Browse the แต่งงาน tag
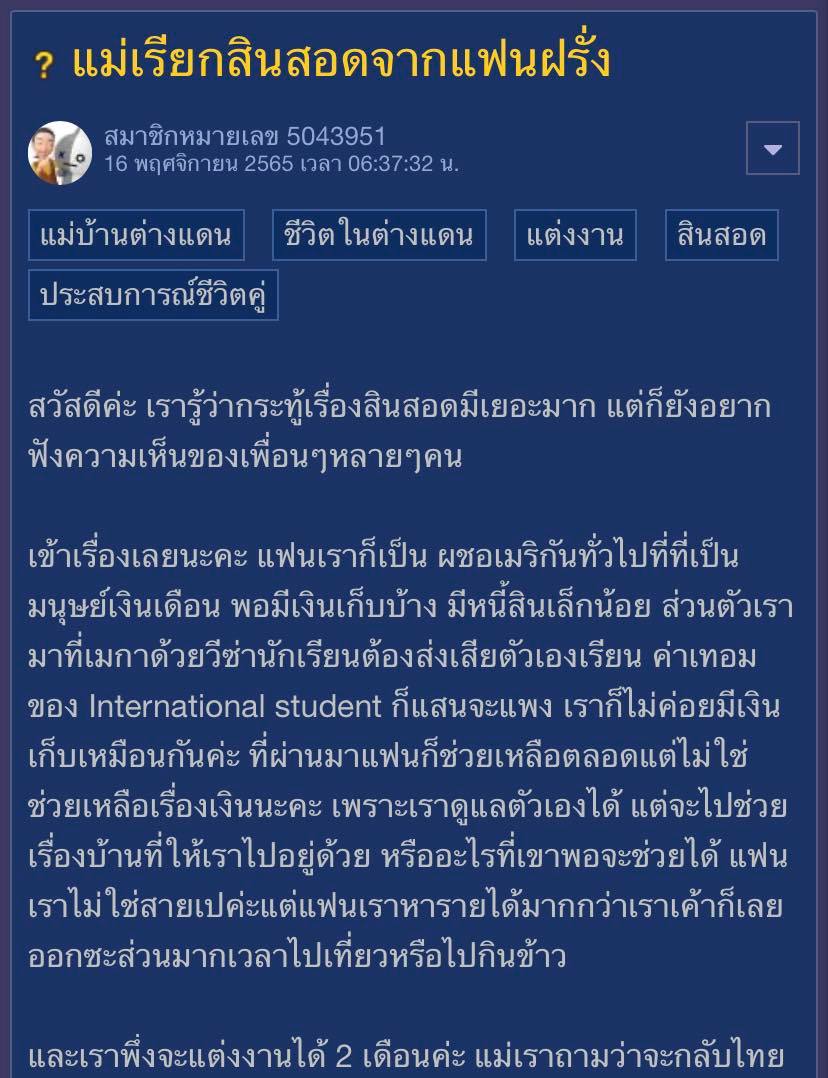This screenshot has width=828, height=1078. pyautogui.click(x=575, y=236)
